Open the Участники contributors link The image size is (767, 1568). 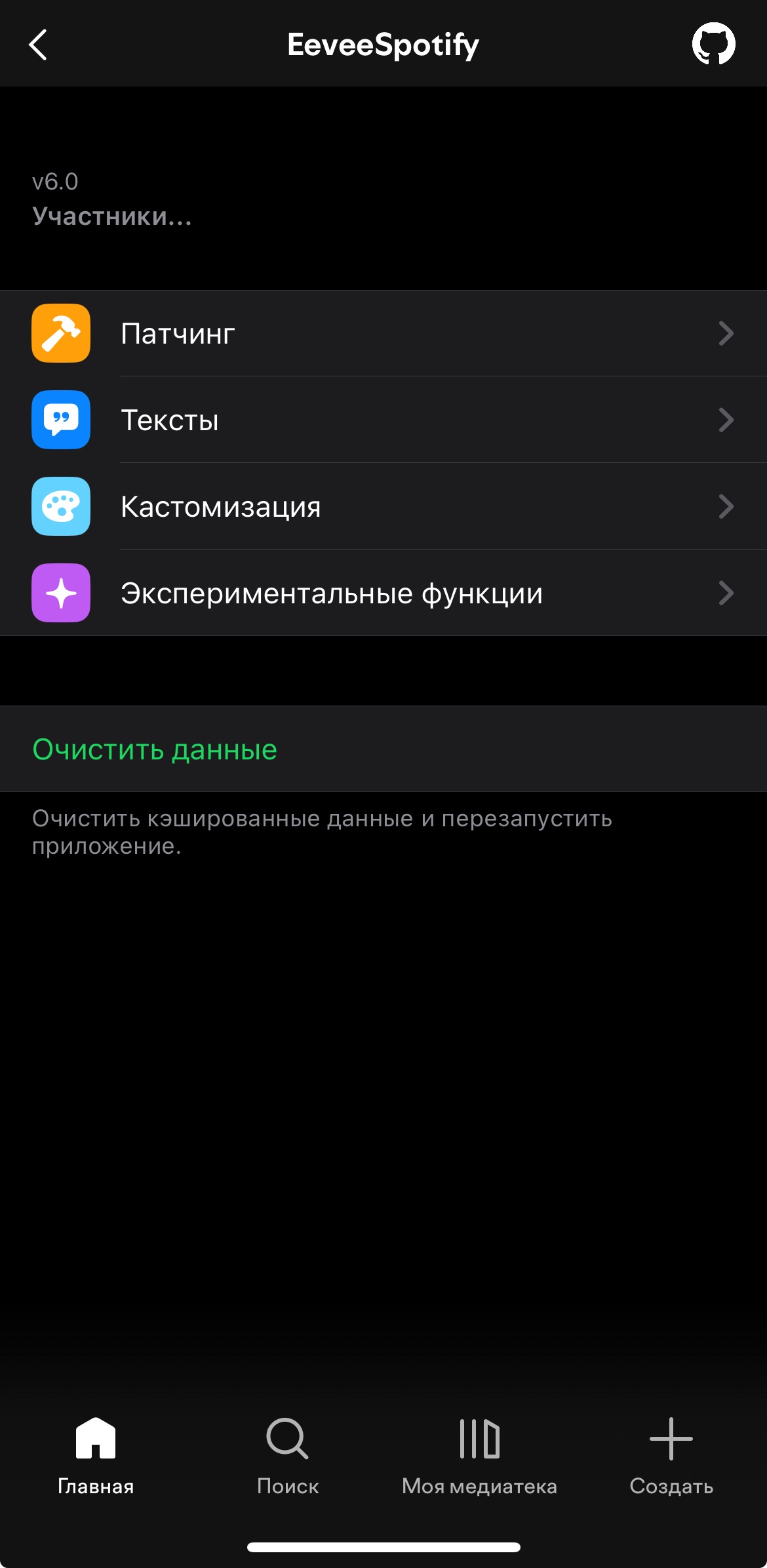[x=112, y=216]
